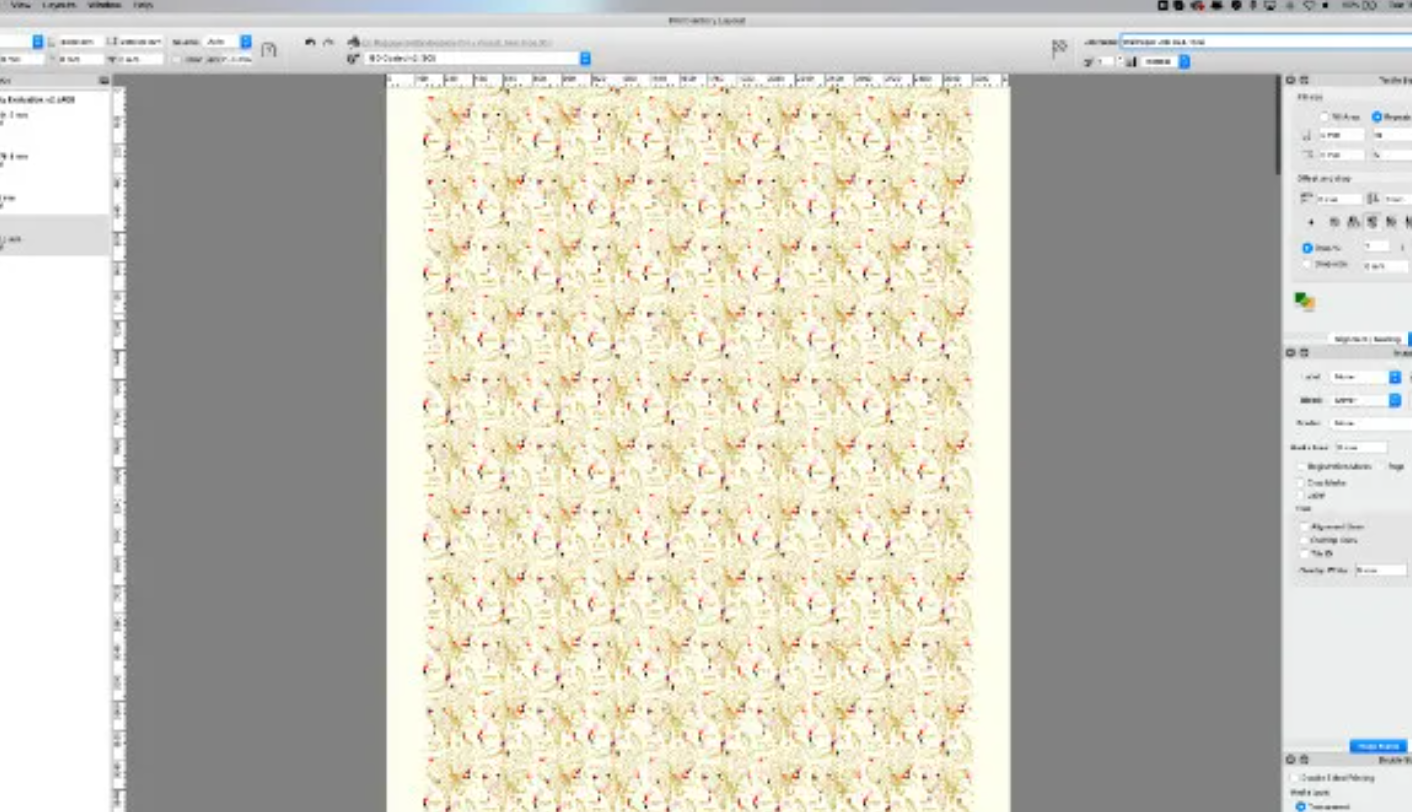Viewport: 1412px width, 812px height.
Task: Open the ISO Coated profile dropdown
Action: coord(585,59)
